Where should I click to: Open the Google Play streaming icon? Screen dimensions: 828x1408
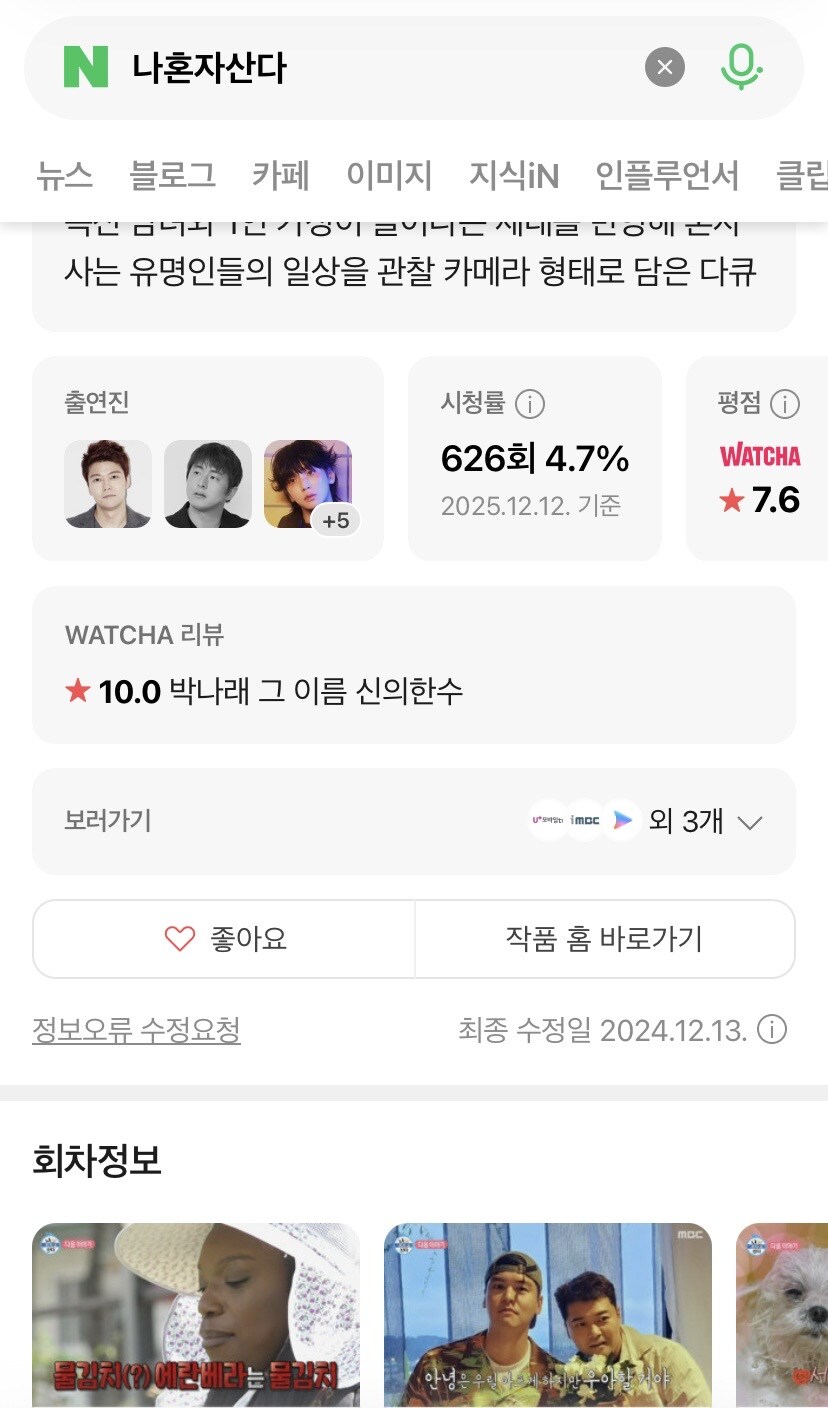click(621, 821)
